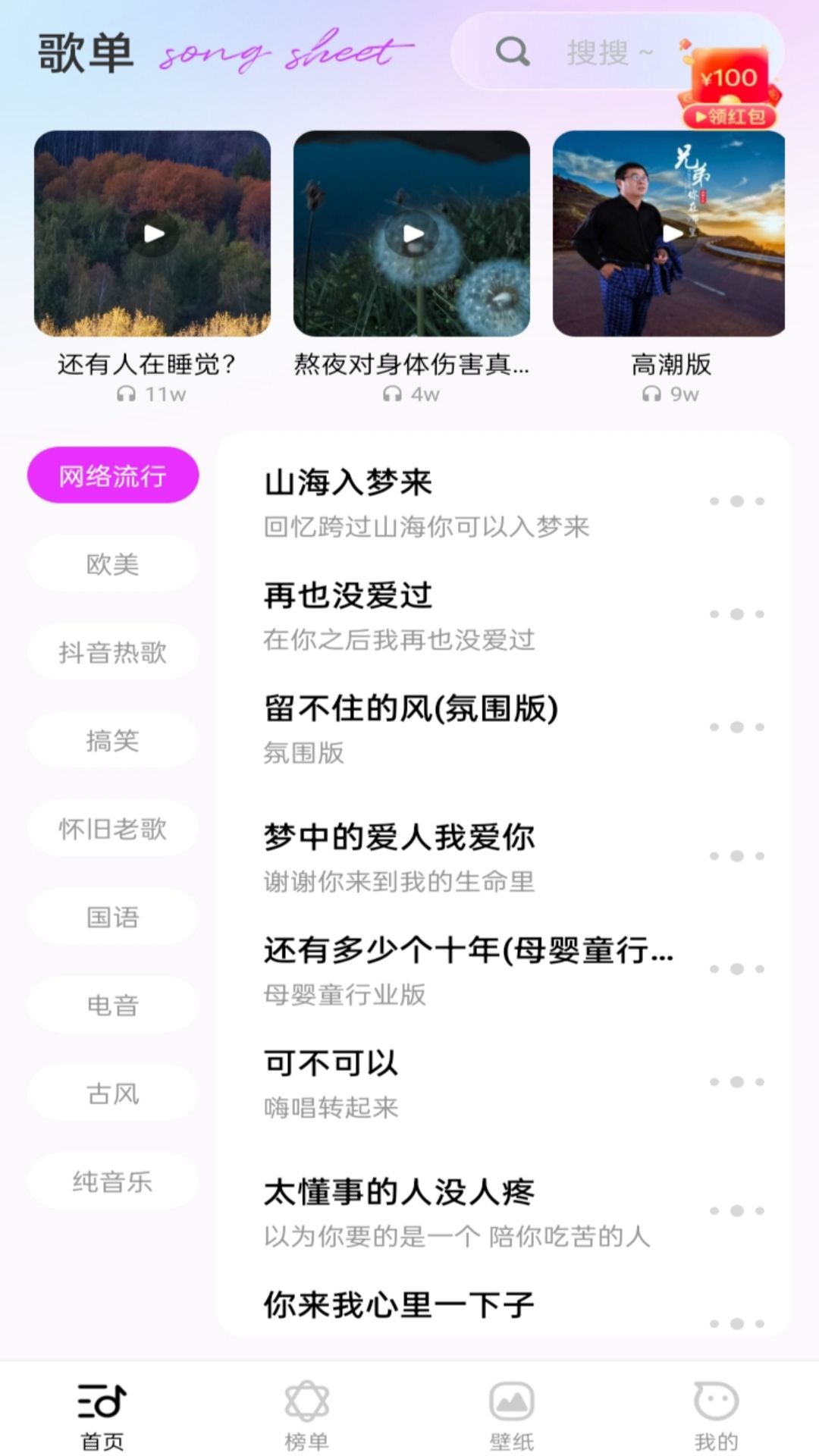Screen dimensions: 819x1456
Task: Open the 高潮版 playlist card
Action: pyautogui.click(x=669, y=234)
